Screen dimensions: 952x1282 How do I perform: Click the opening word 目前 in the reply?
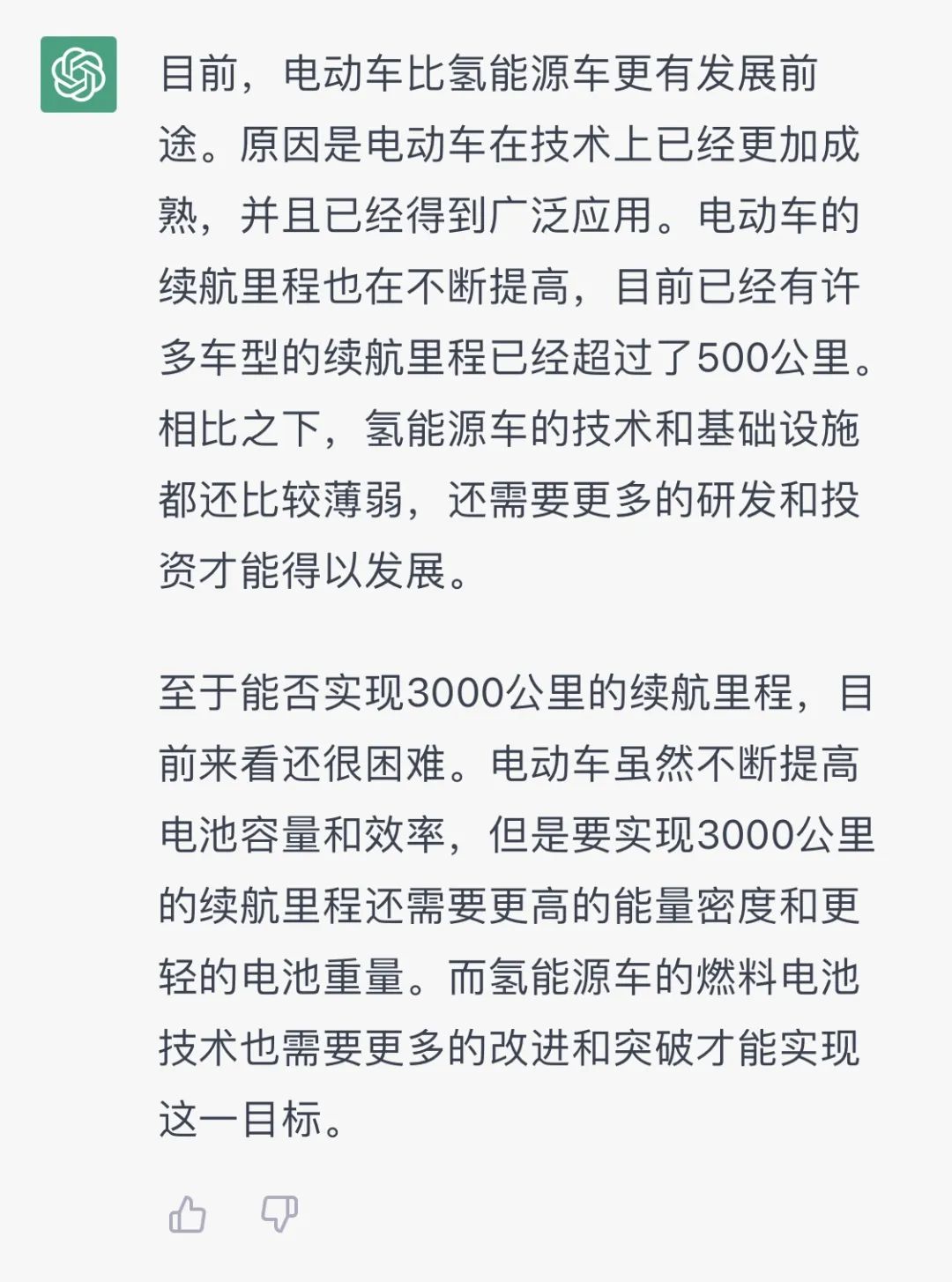197,78
